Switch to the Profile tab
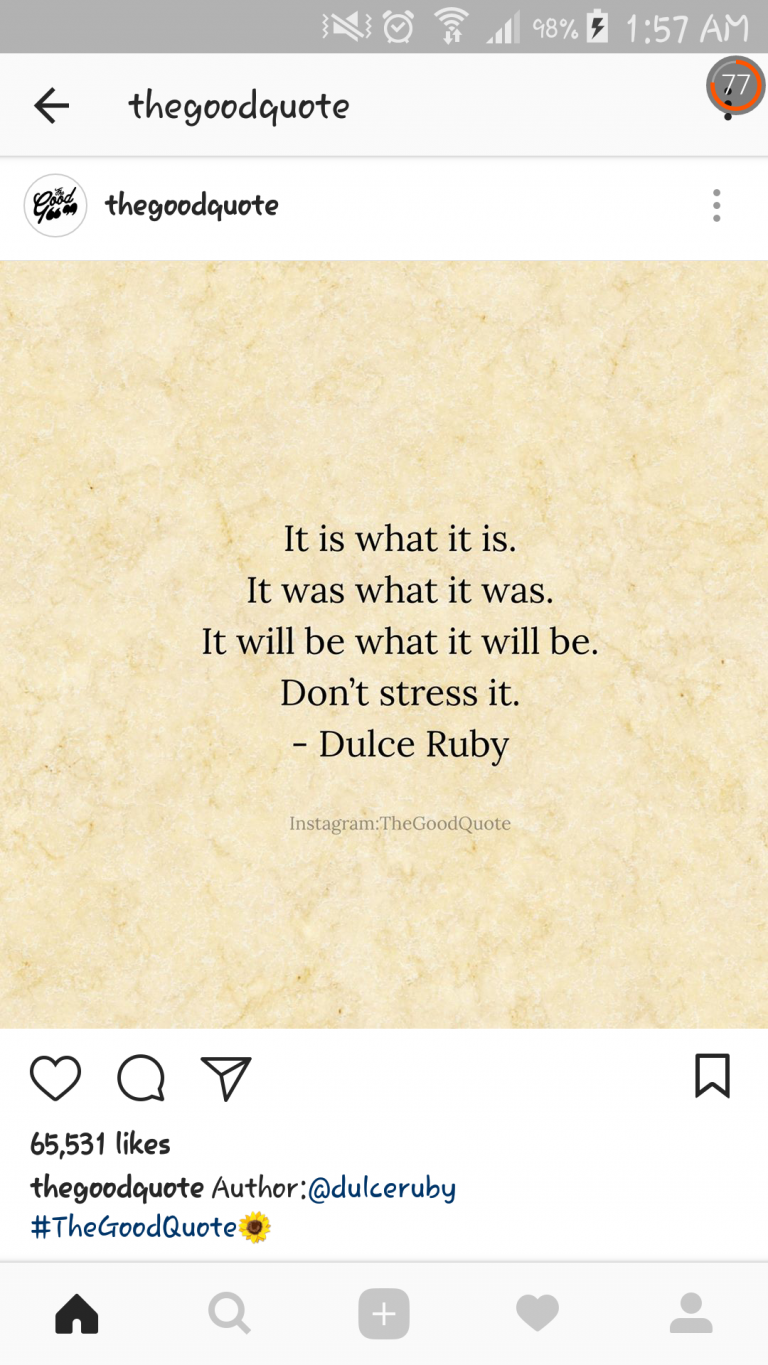Viewport: 768px width, 1365px height. coord(691,1313)
